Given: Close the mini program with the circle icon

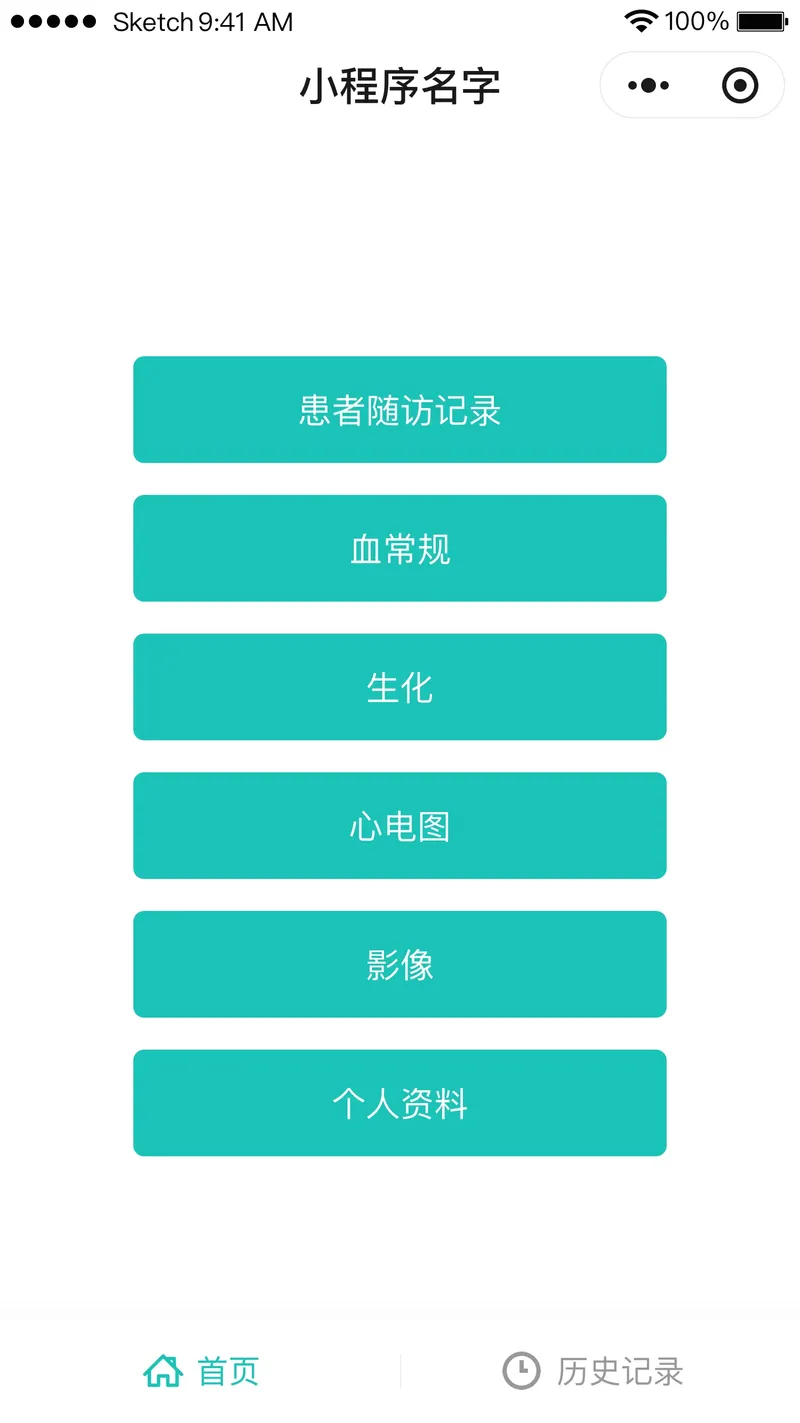Looking at the screenshot, I should coord(740,86).
